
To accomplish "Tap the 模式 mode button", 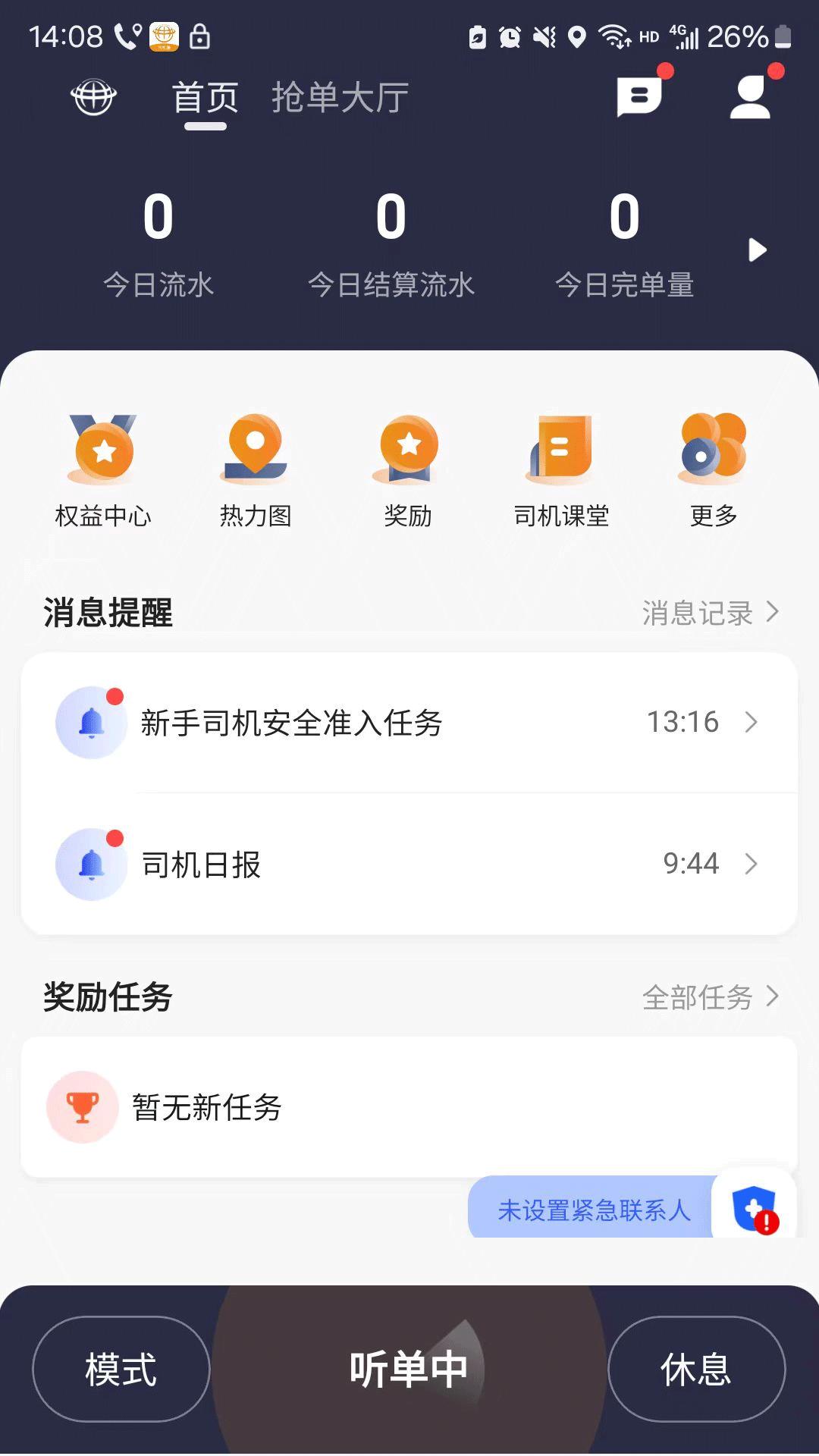I will tap(121, 1369).
